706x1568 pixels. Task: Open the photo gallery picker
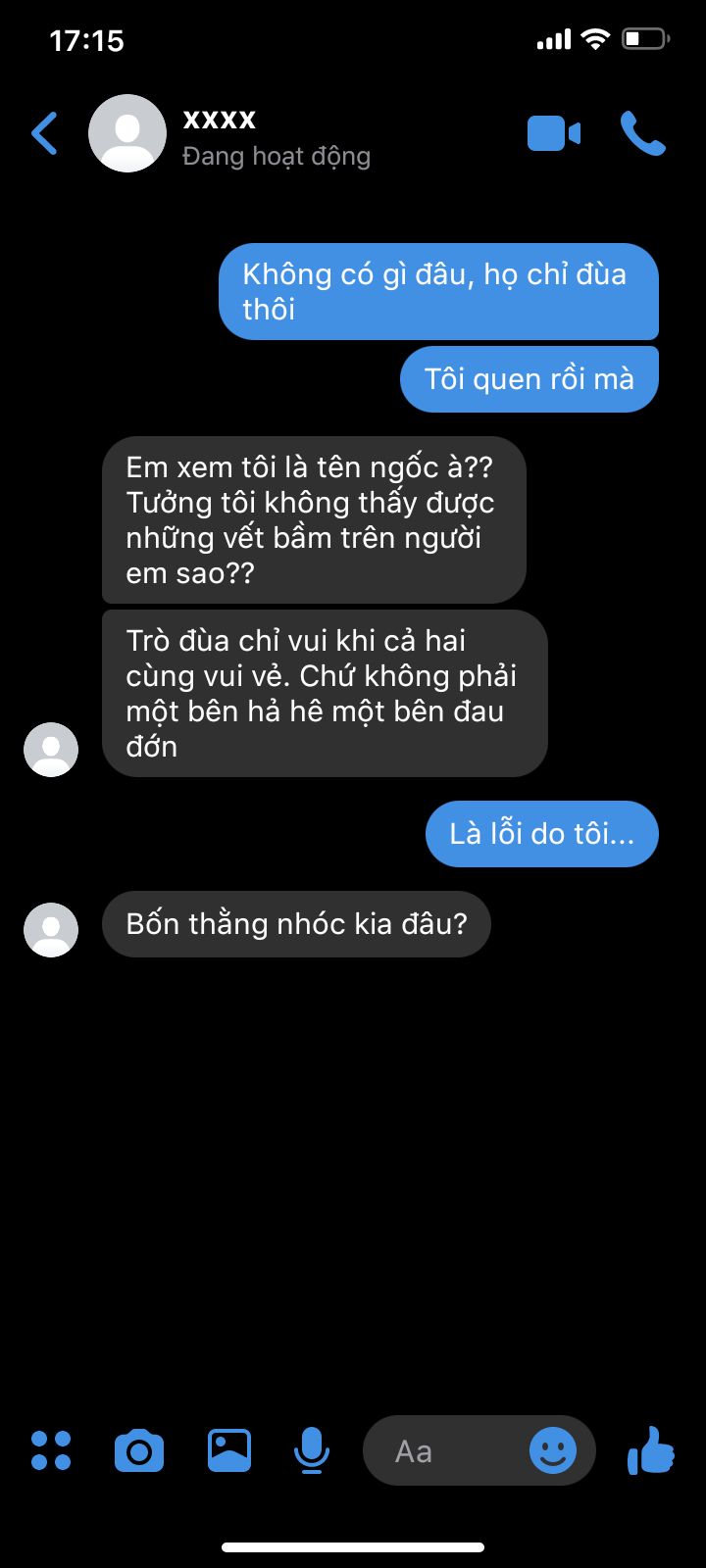pos(228,1450)
